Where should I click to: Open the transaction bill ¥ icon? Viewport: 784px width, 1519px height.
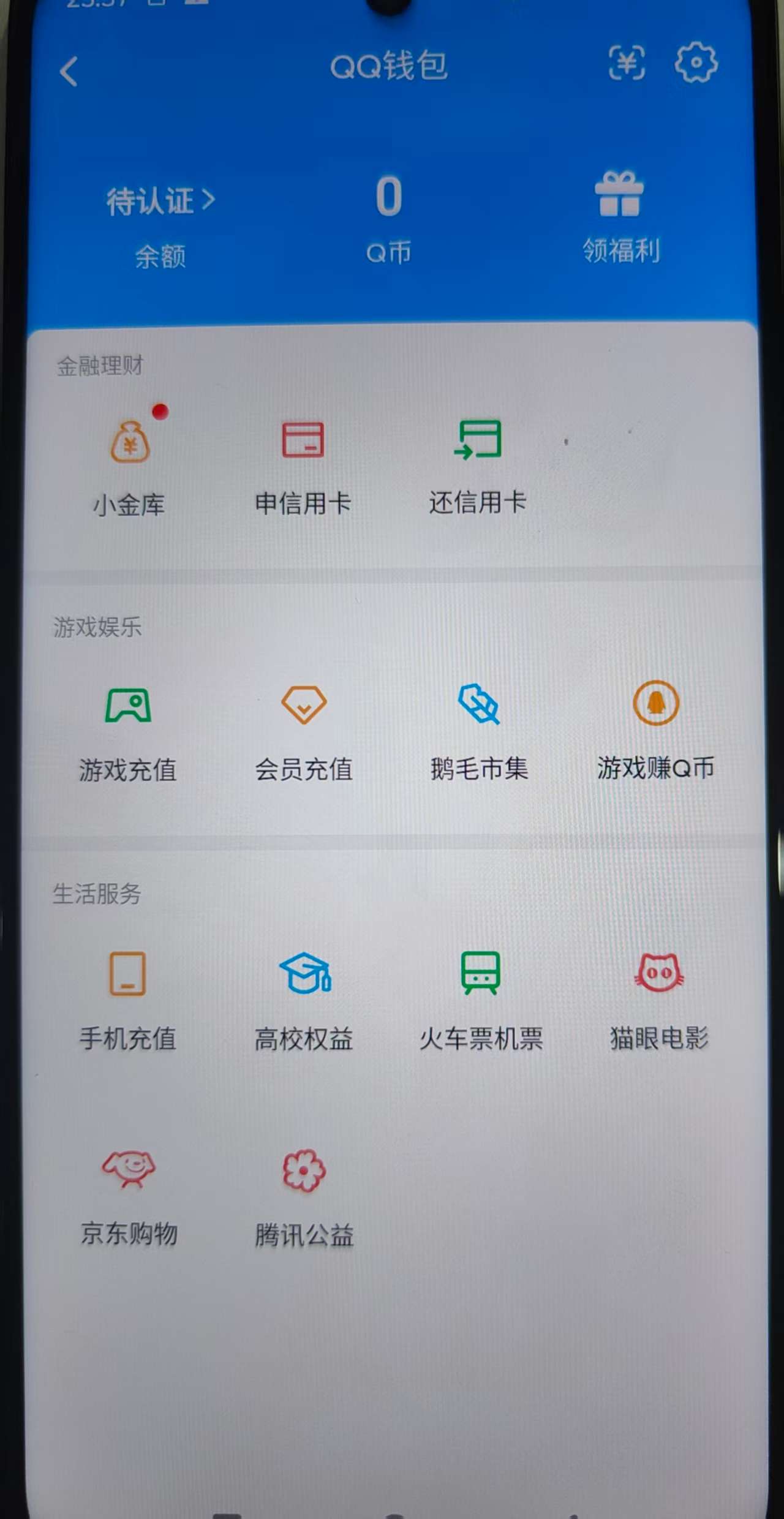tap(626, 63)
